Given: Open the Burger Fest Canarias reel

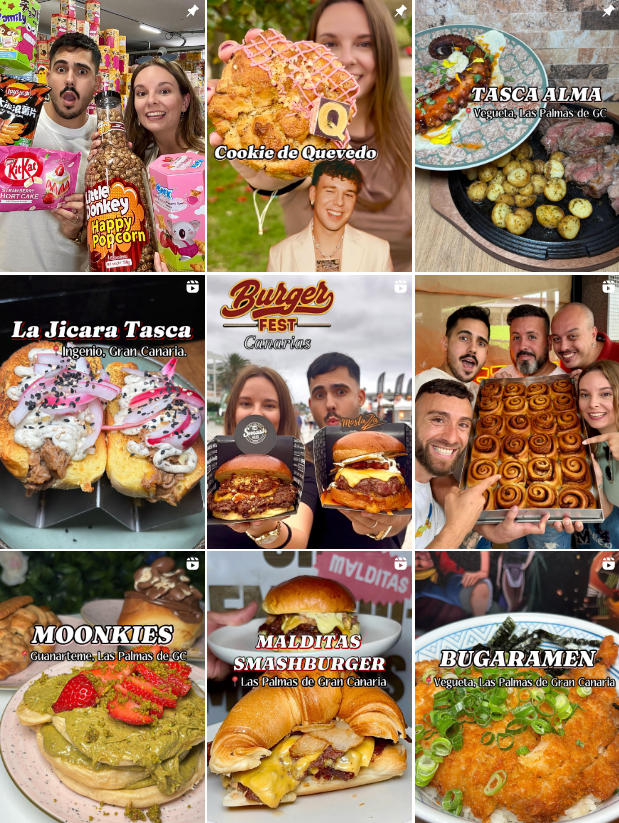Looking at the screenshot, I should [x=309, y=412].
